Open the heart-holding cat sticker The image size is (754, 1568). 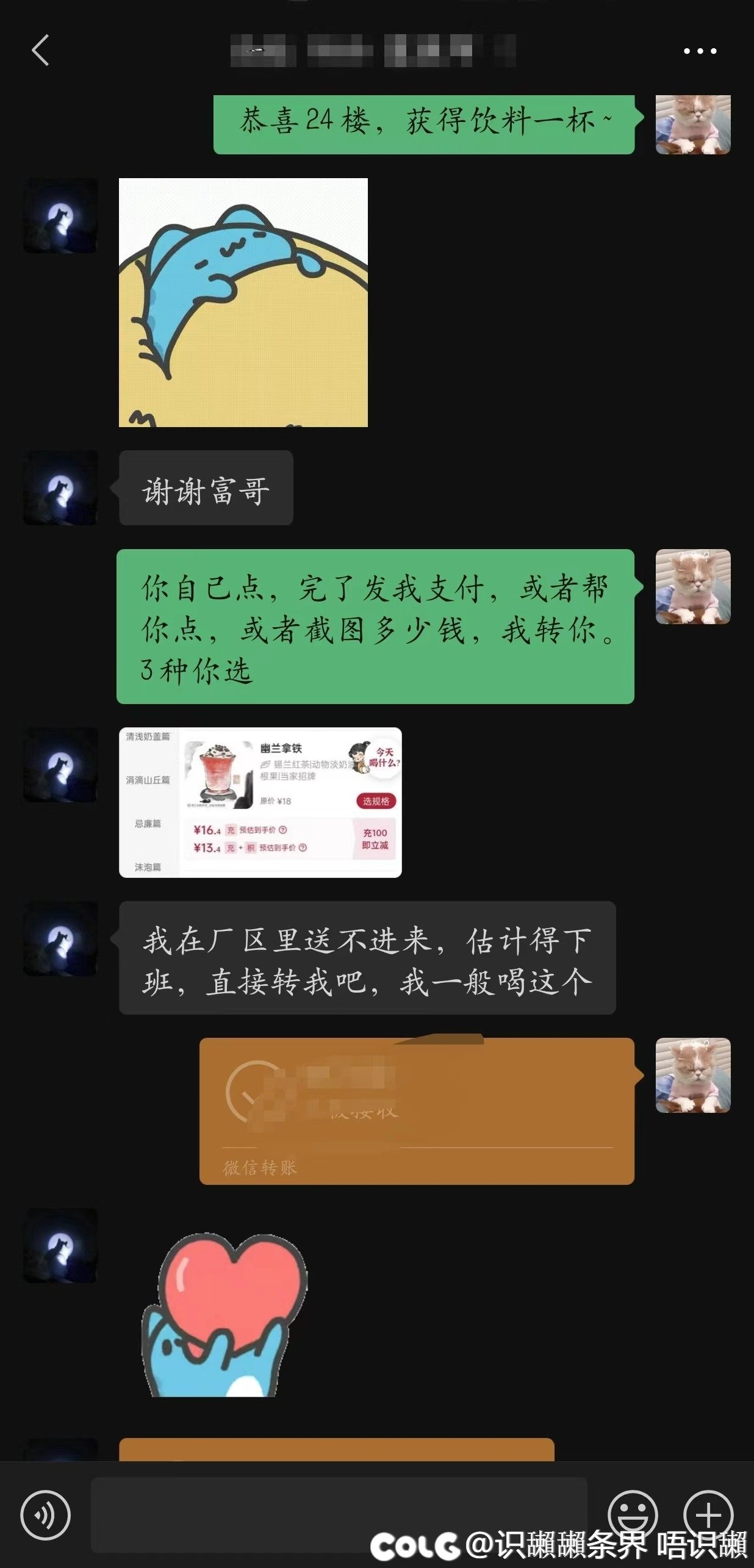[226, 1315]
